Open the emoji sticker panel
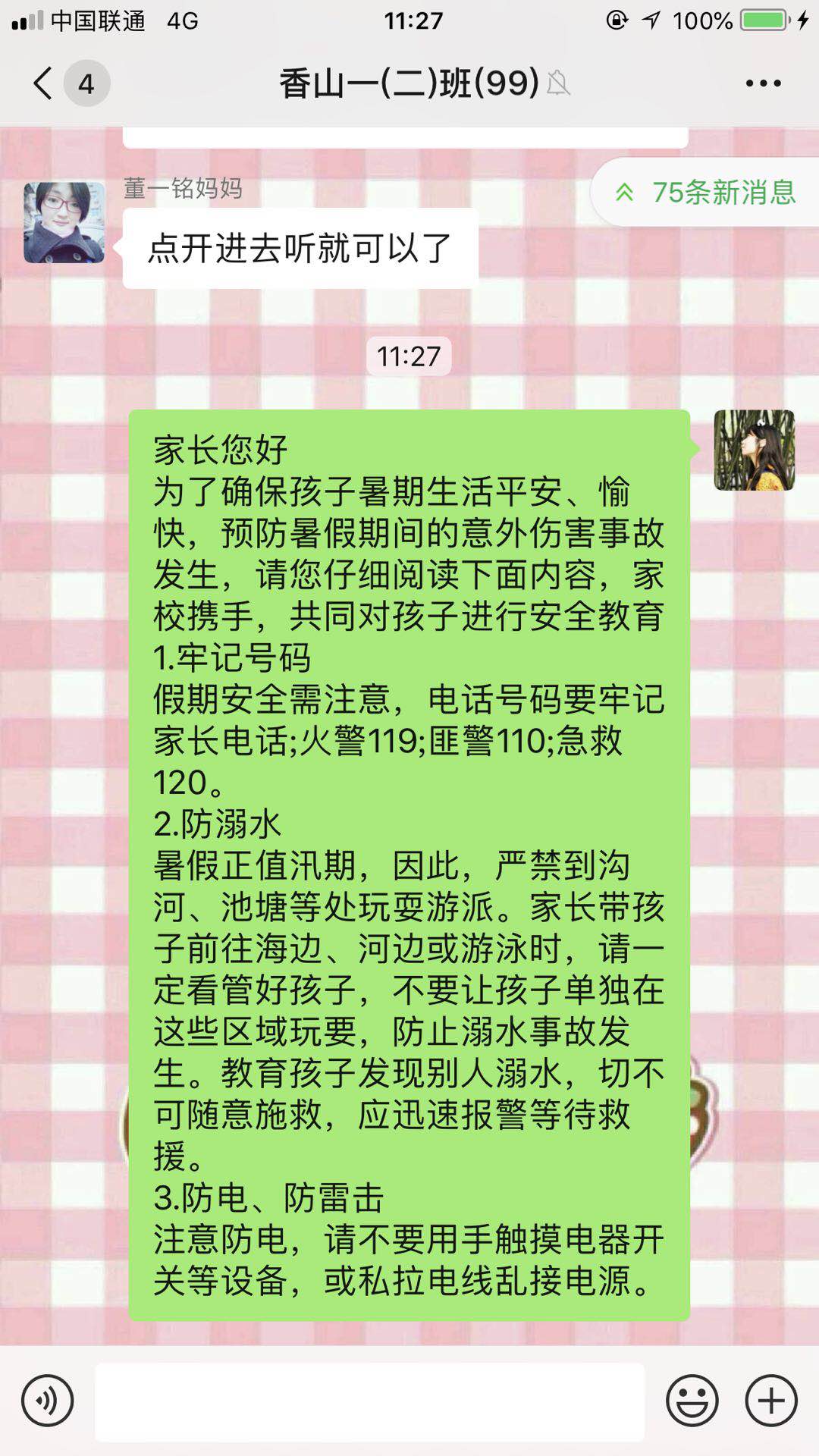The image size is (819, 1456). [x=692, y=1401]
